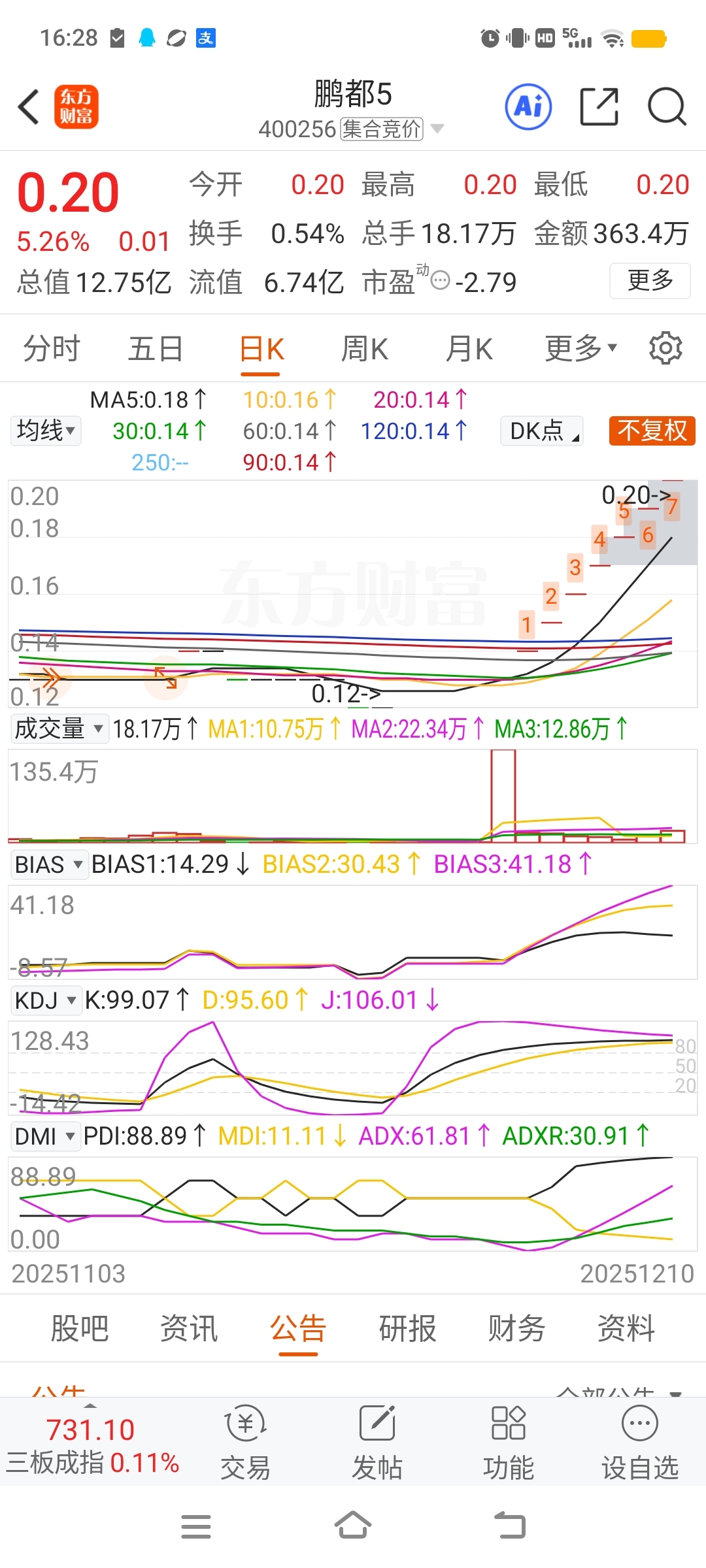The height and width of the screenshot is (1568, 706).
Task: Tap the 不复权 adjustment button
Action: tap(652, 431)
